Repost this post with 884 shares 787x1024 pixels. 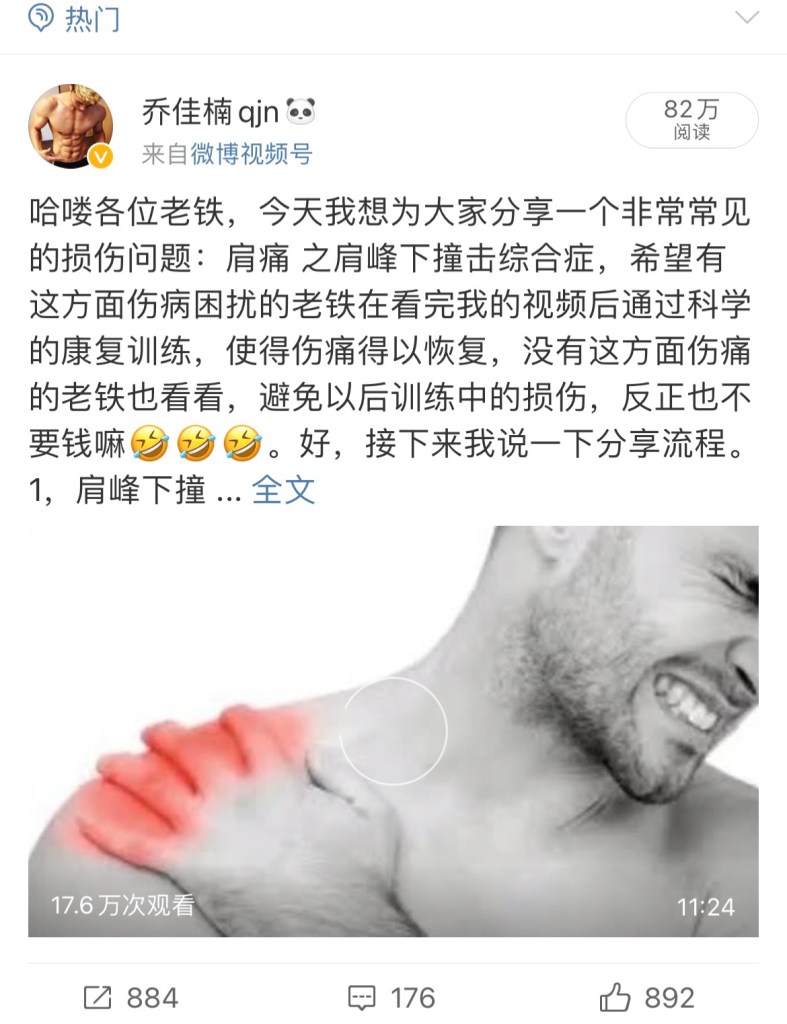click(x=130, y=997)
